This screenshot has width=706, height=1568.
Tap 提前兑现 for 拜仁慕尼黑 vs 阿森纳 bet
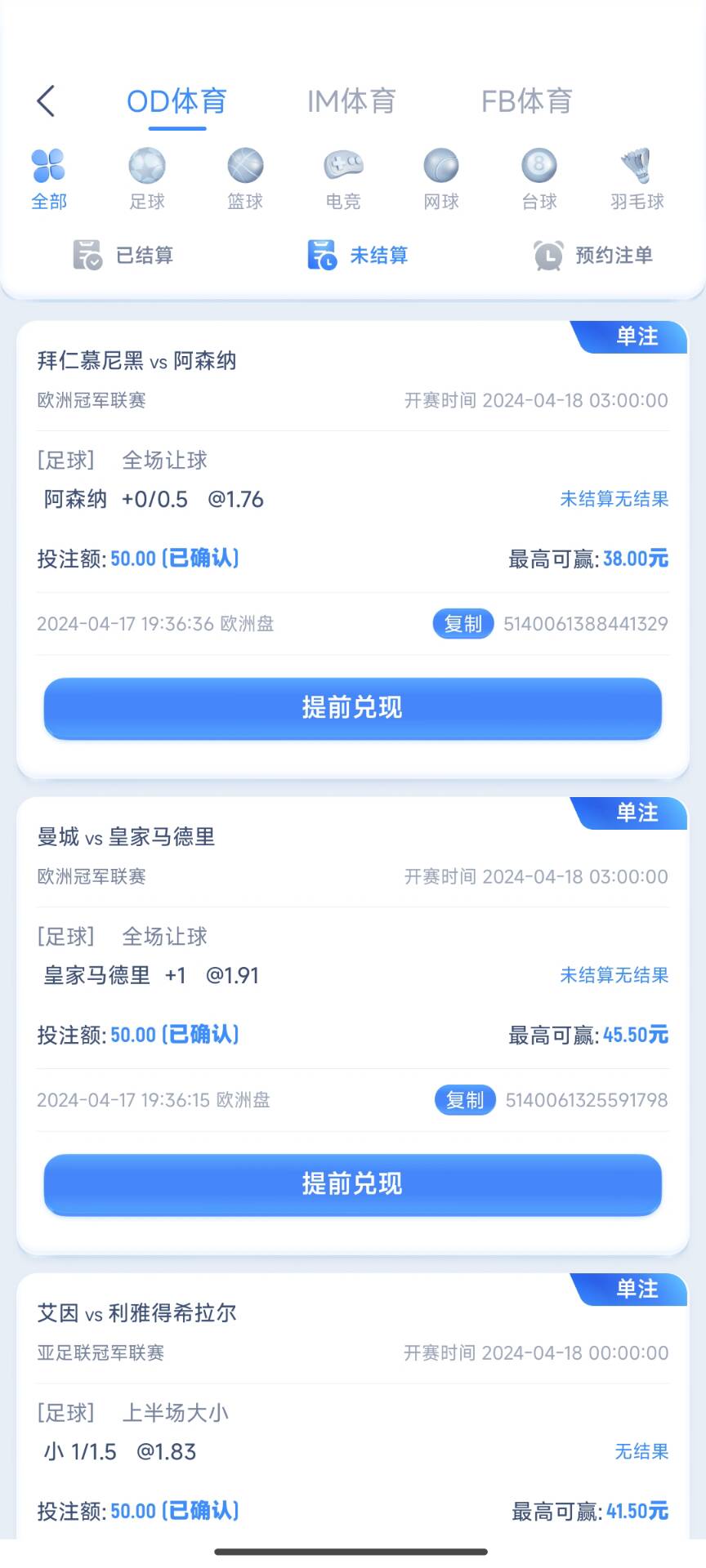[352, 708]
